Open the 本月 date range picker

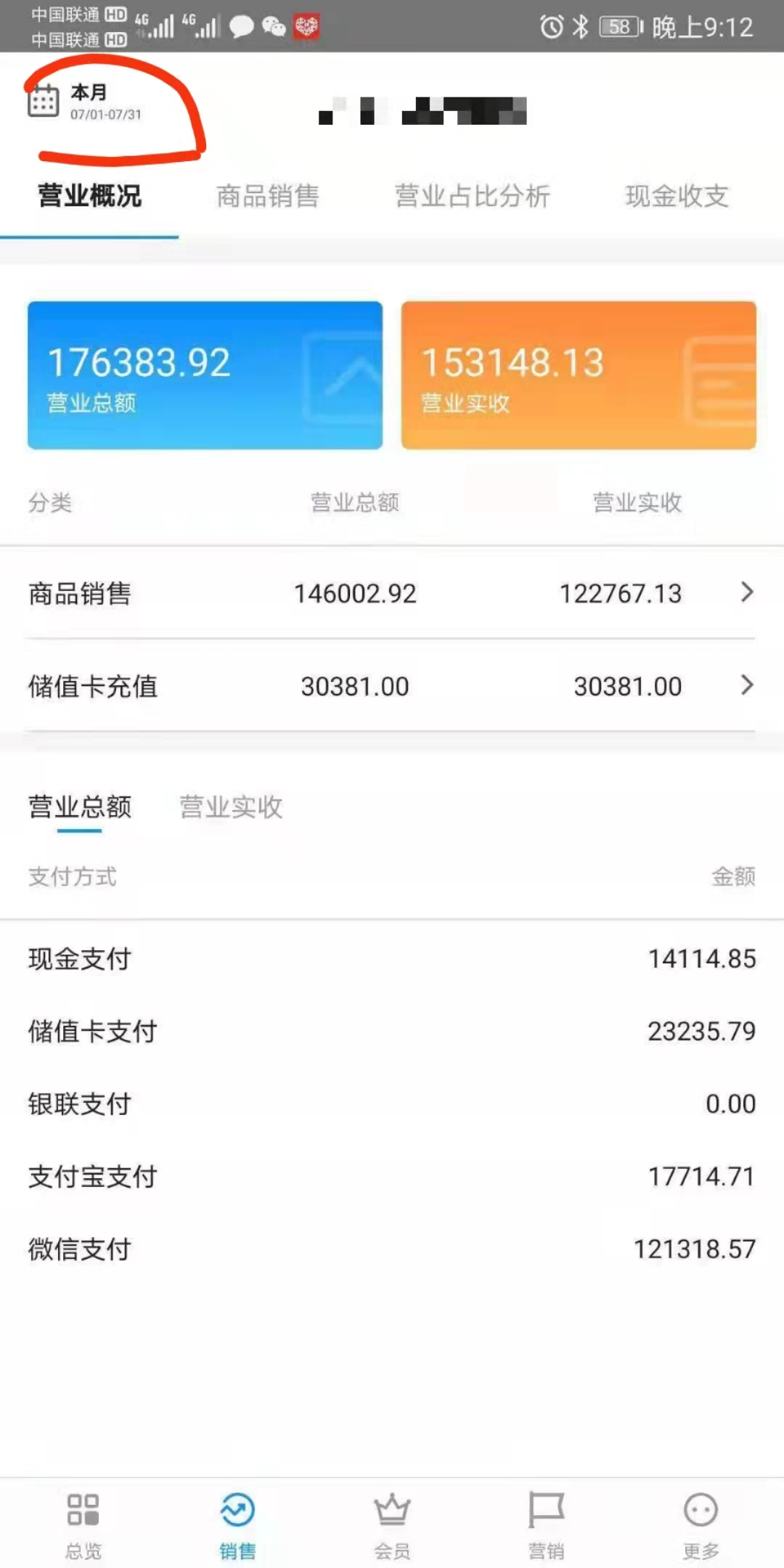click(x=85, y=102)
